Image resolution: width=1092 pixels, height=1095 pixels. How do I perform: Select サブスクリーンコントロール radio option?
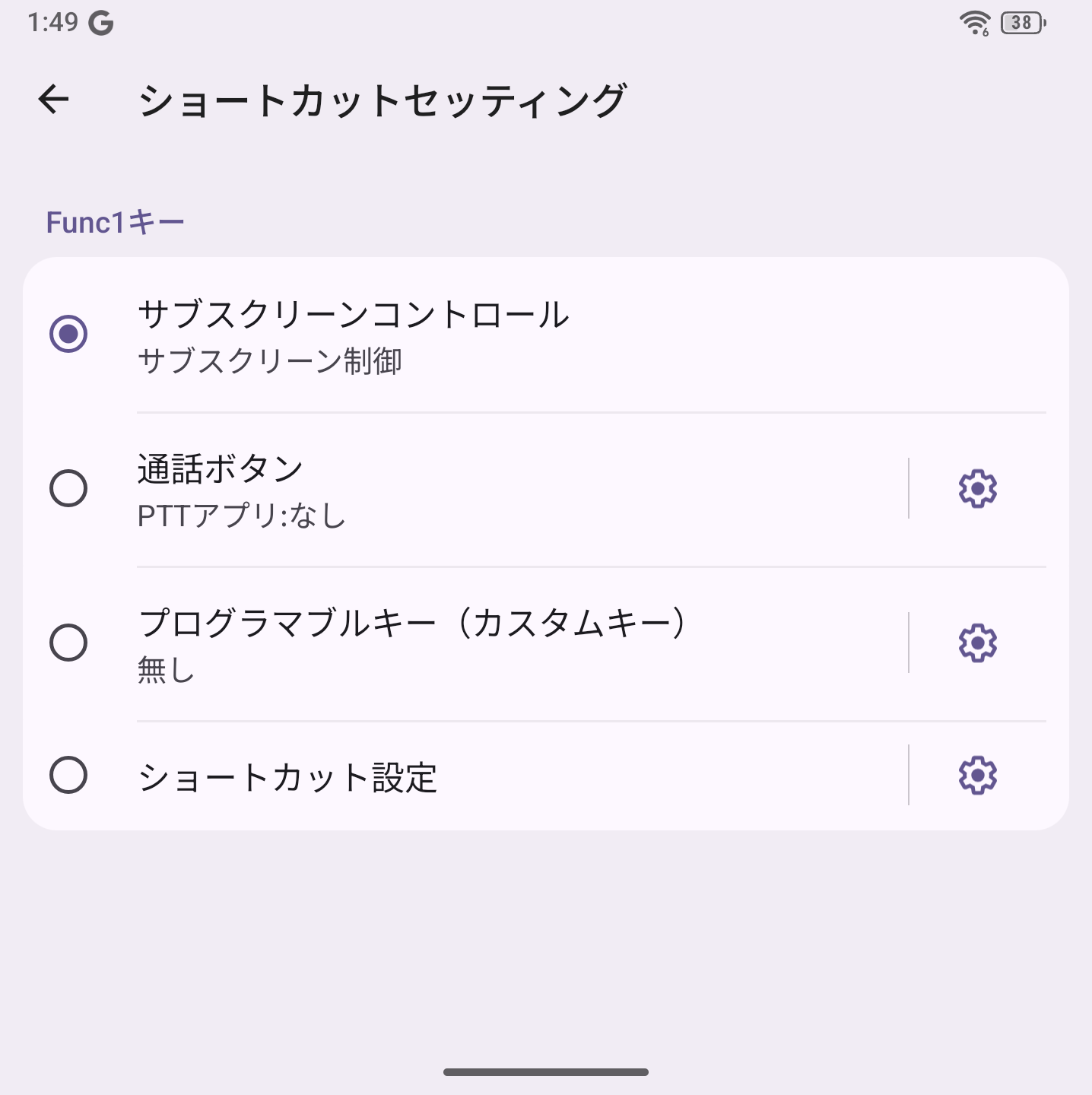[x=68, y=334]
